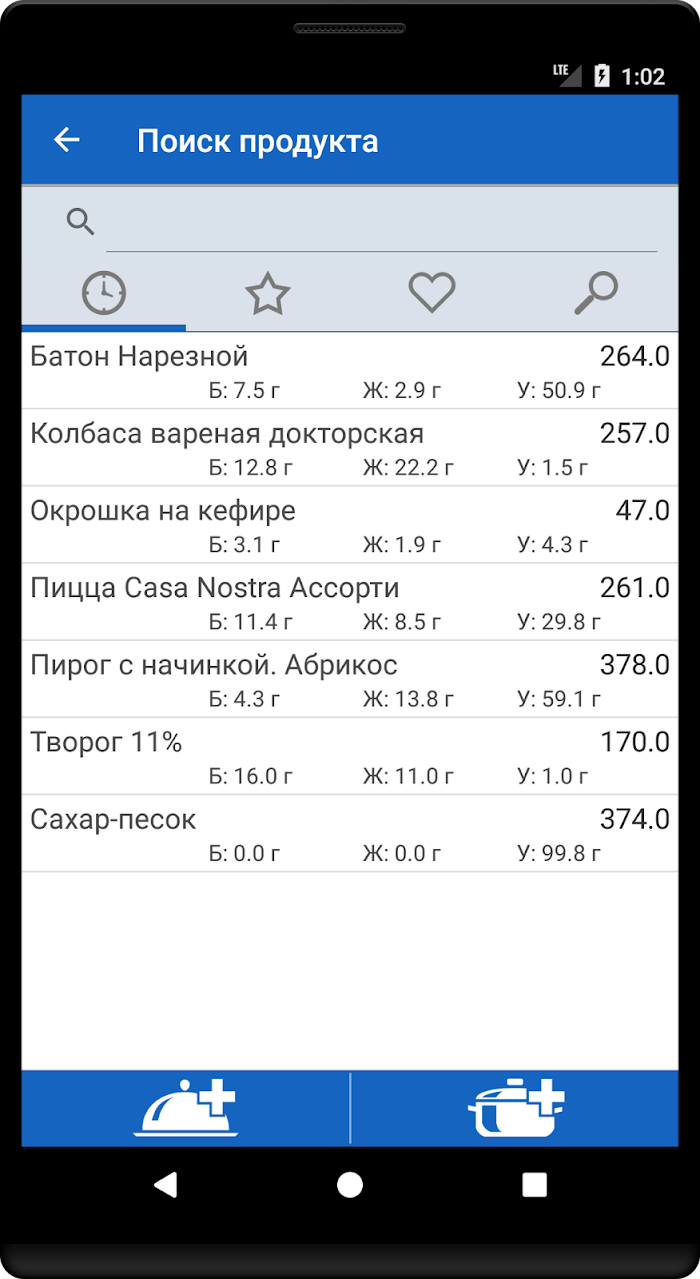Viewport: 700px width, 1279px height.
Task: Tap the system home button
Action: click(350, 1185)
